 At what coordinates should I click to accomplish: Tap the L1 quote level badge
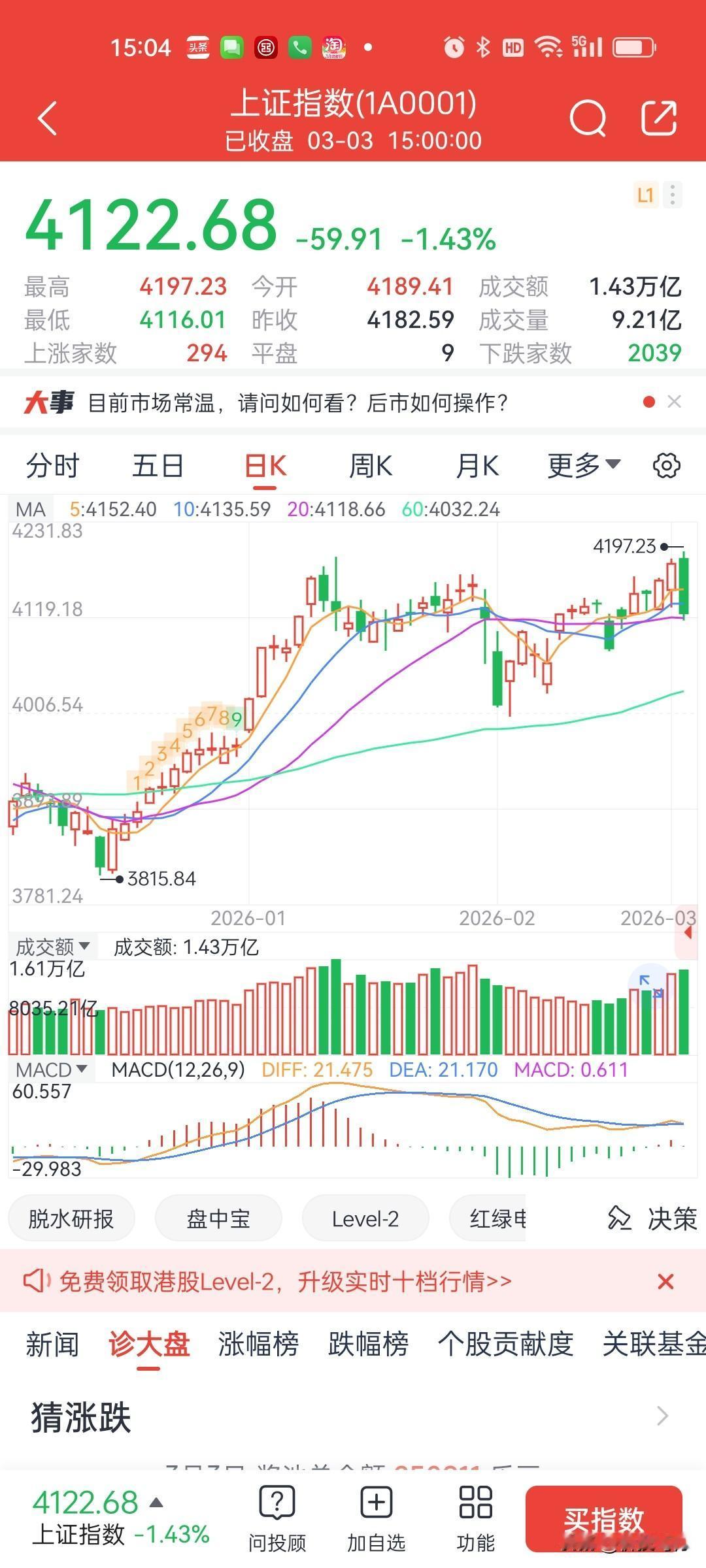[646, 195]
